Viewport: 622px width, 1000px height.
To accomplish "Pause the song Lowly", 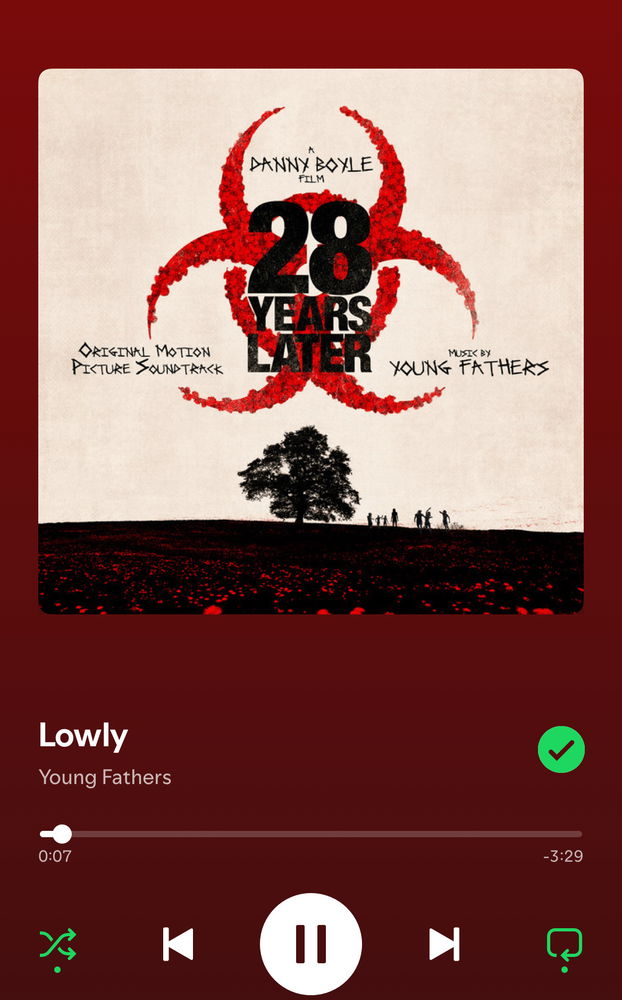I will 310,943.
